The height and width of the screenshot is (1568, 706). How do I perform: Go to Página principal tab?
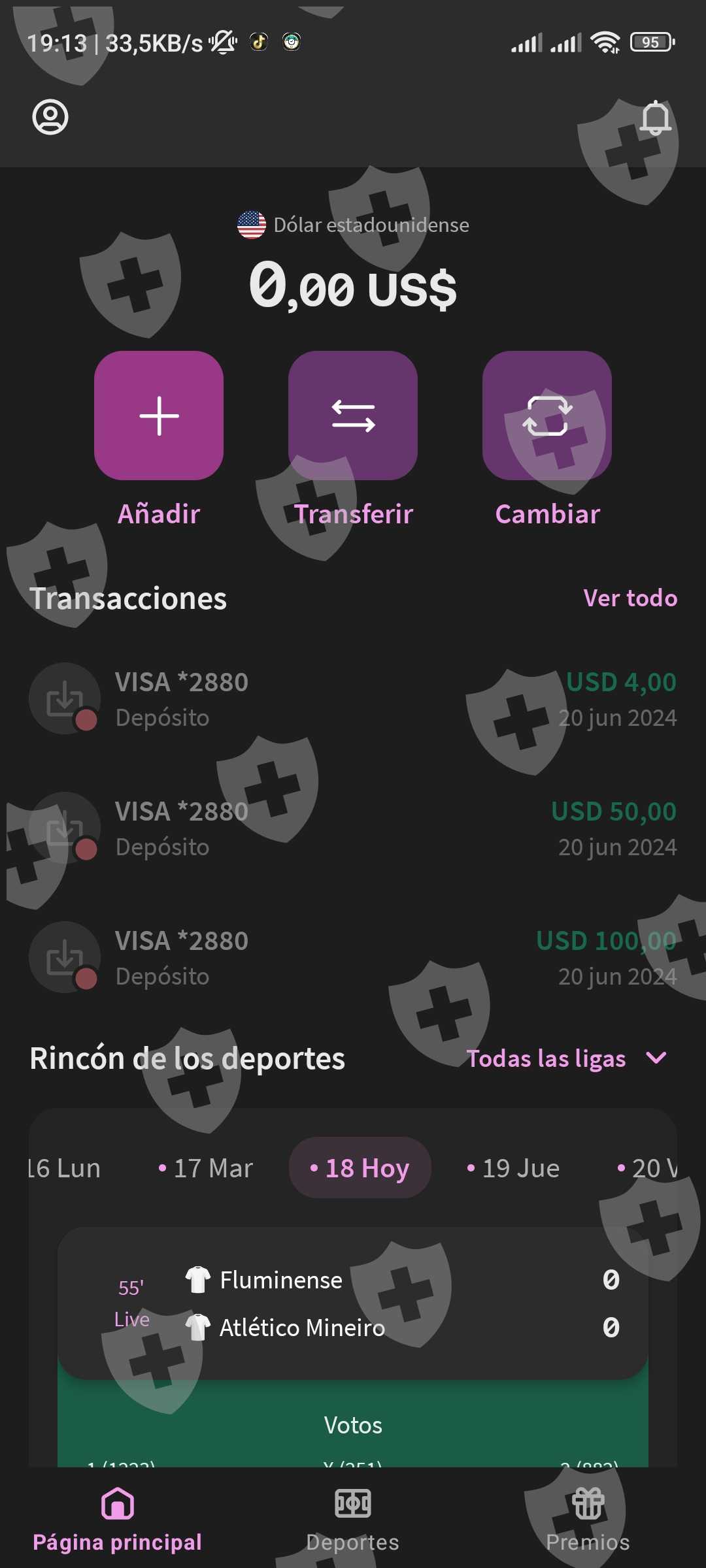[118, 1519]
